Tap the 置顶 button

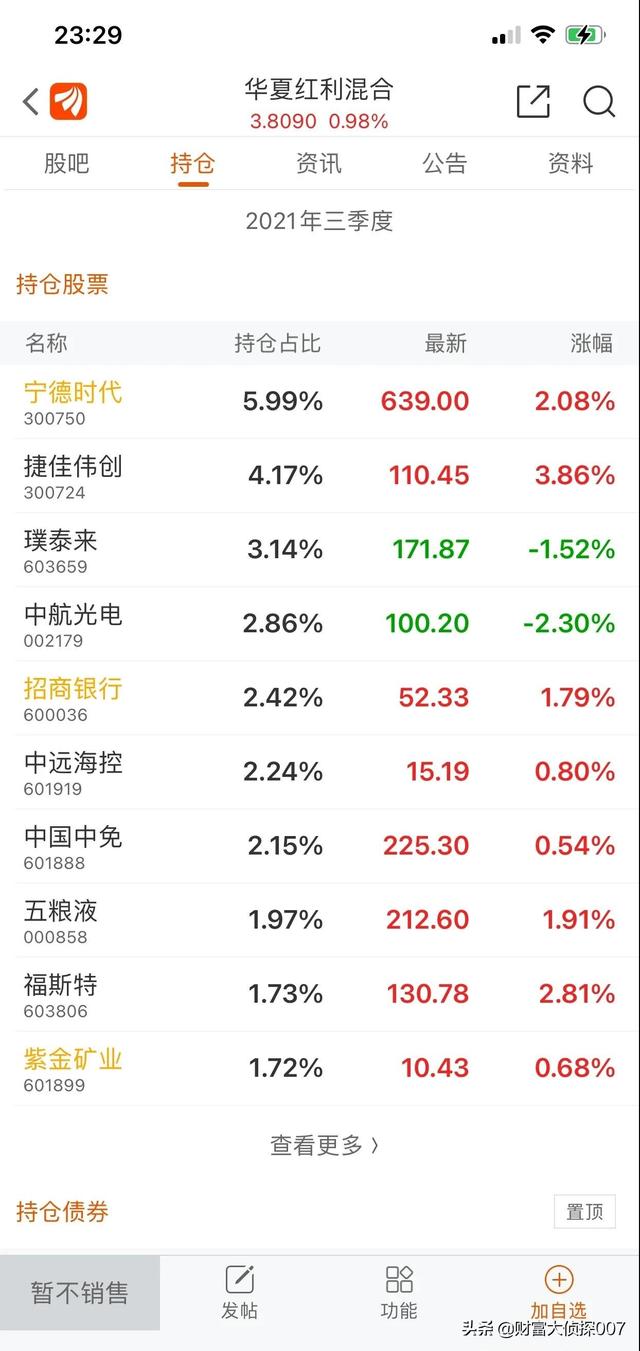pos(584,1212)
